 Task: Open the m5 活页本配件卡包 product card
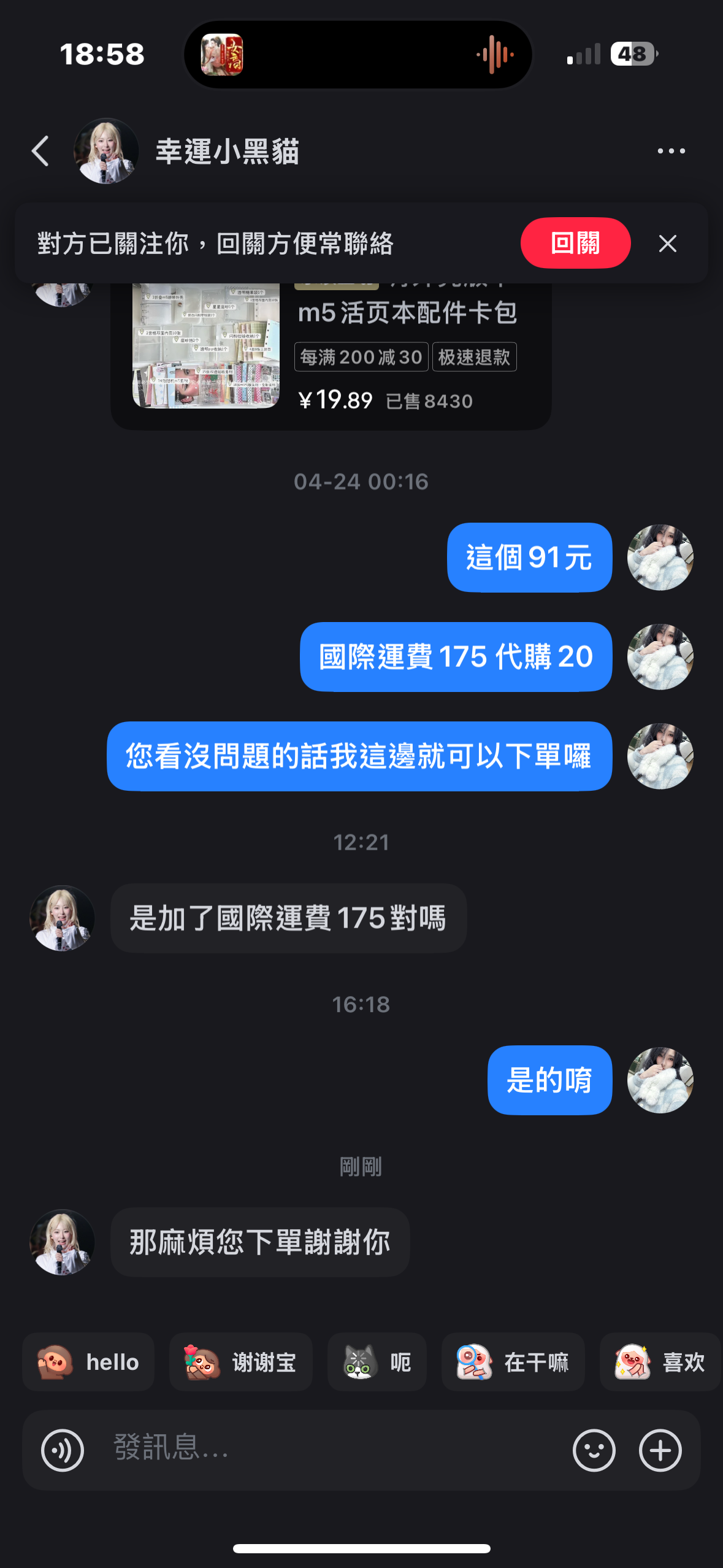click(331, 356)
